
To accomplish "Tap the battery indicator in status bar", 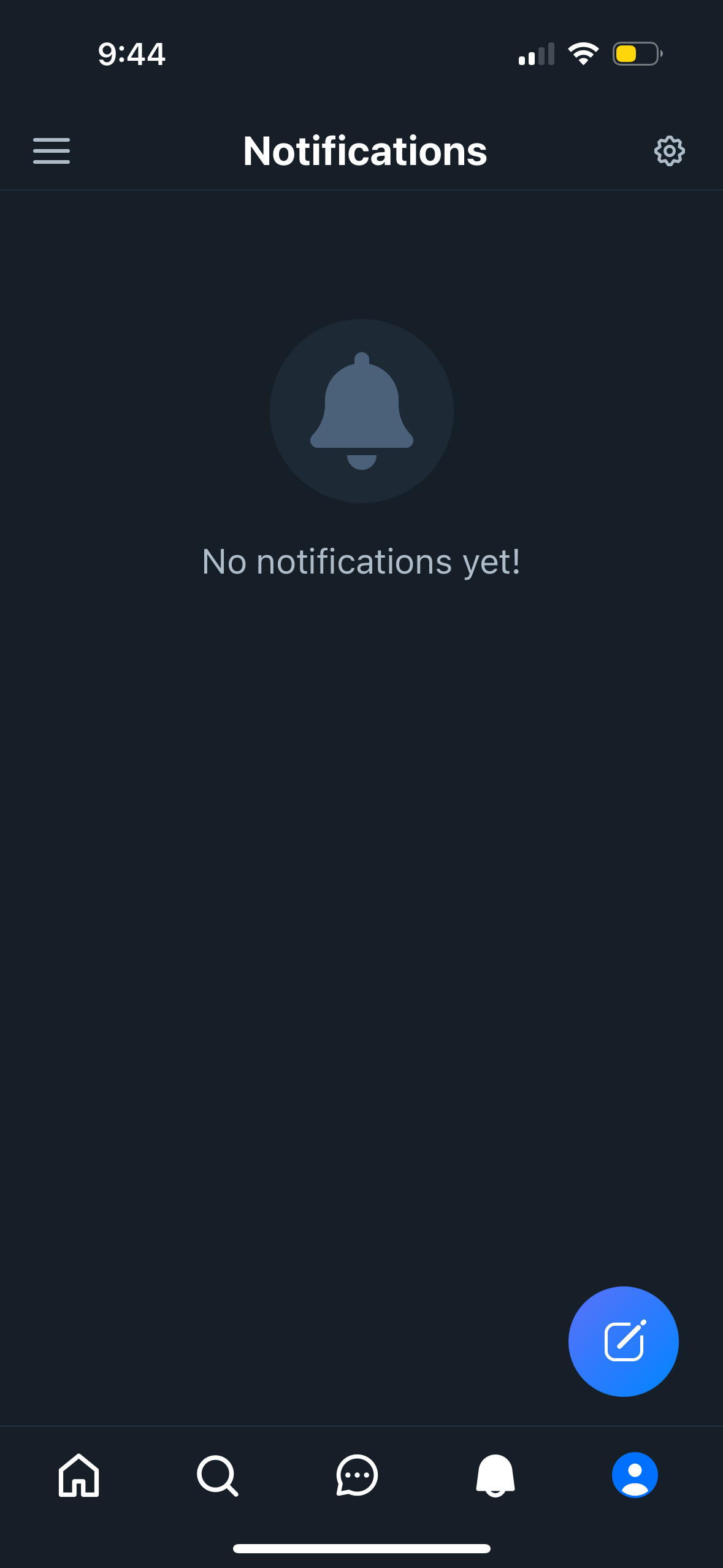I will pos(635,54).
